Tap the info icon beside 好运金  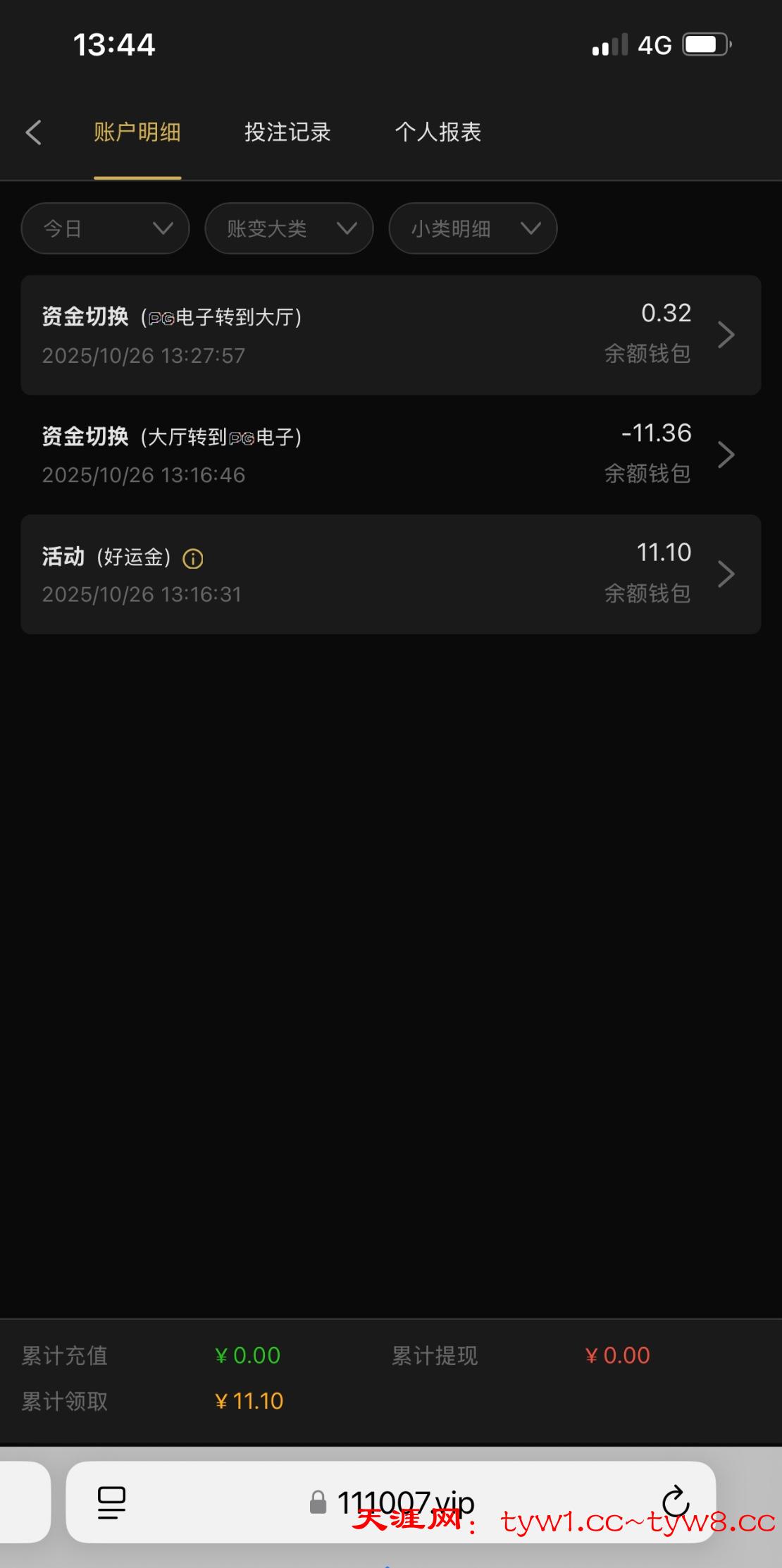point(193,559)
